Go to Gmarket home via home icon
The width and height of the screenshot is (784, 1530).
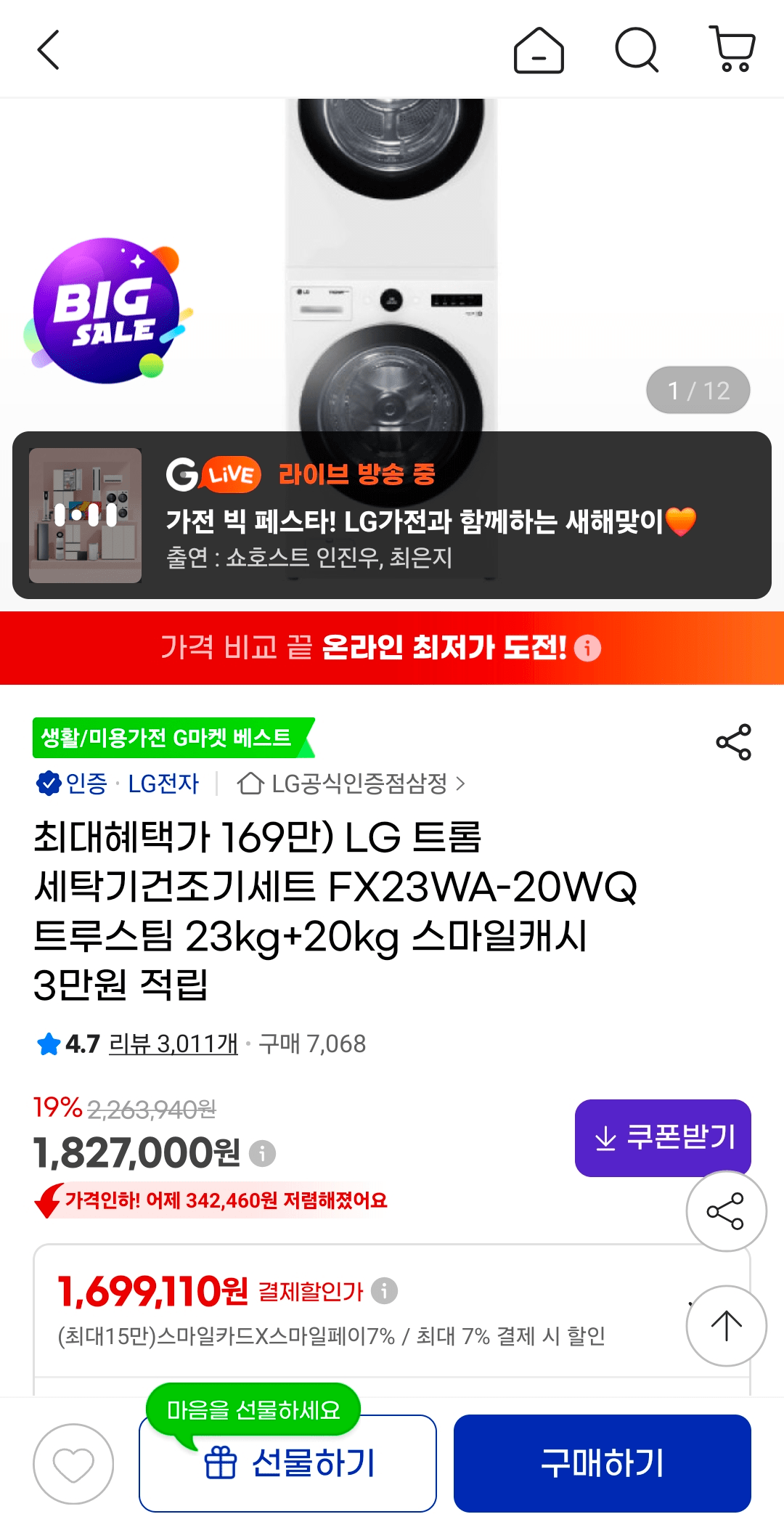tap(538, 50)
